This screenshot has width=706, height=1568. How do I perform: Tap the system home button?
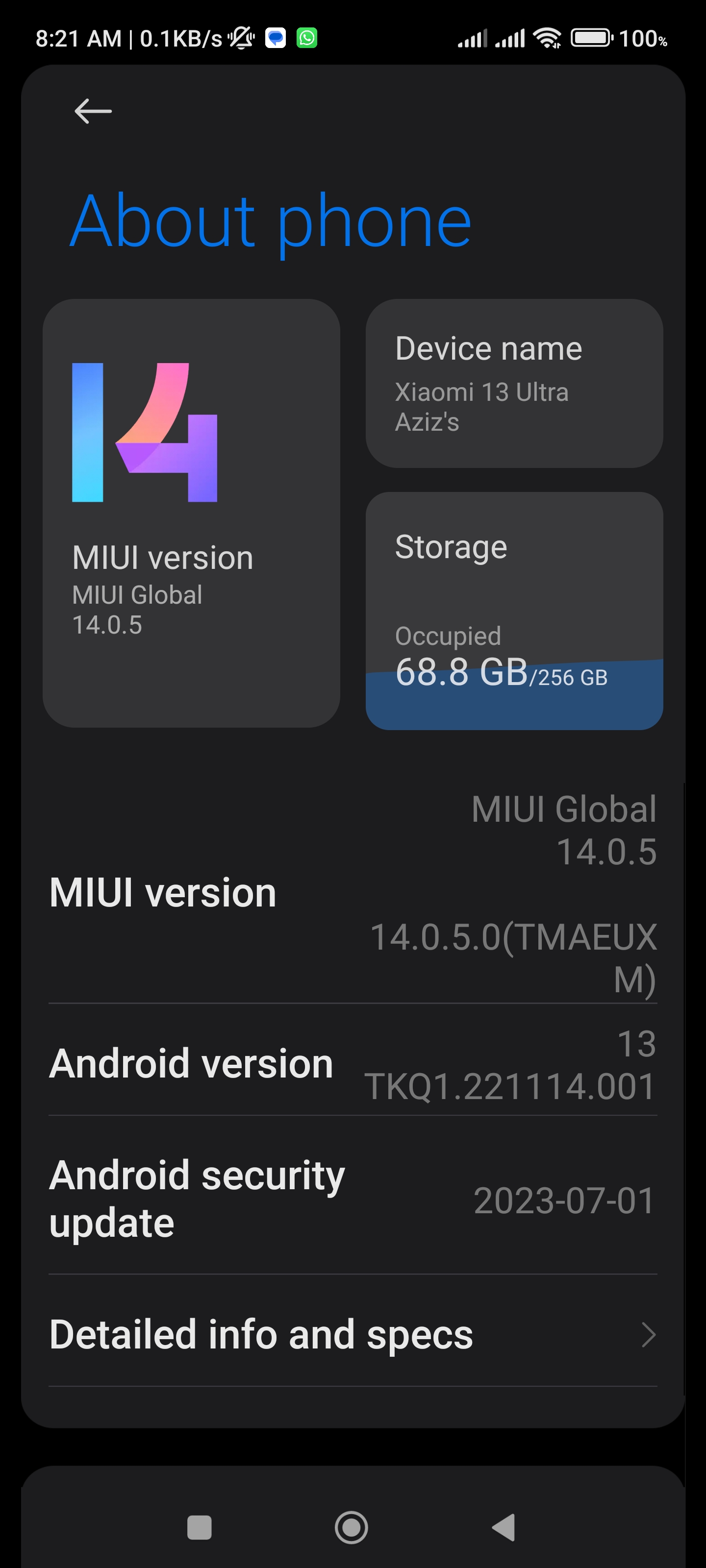[x=352, y=1527]
